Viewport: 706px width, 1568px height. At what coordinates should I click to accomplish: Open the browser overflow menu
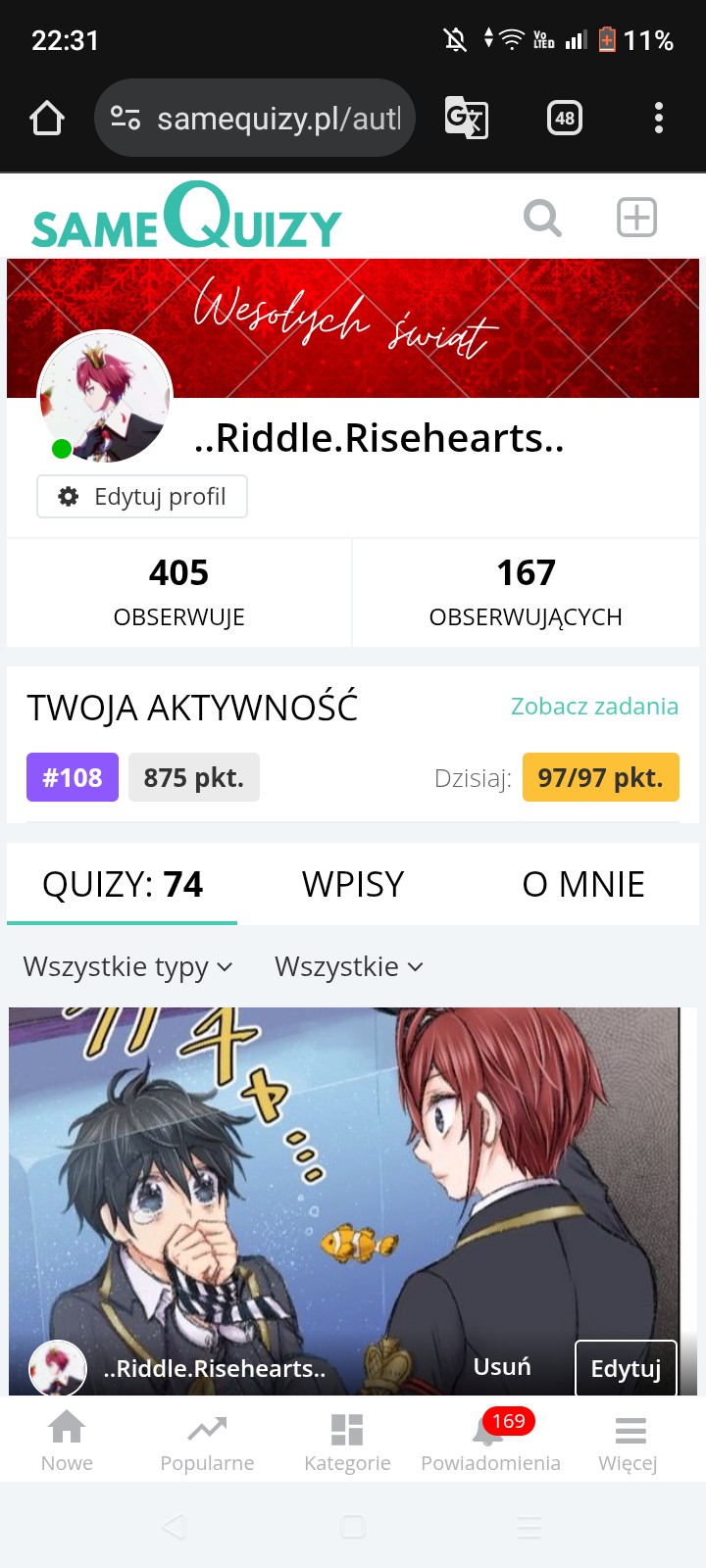(658, 119)
